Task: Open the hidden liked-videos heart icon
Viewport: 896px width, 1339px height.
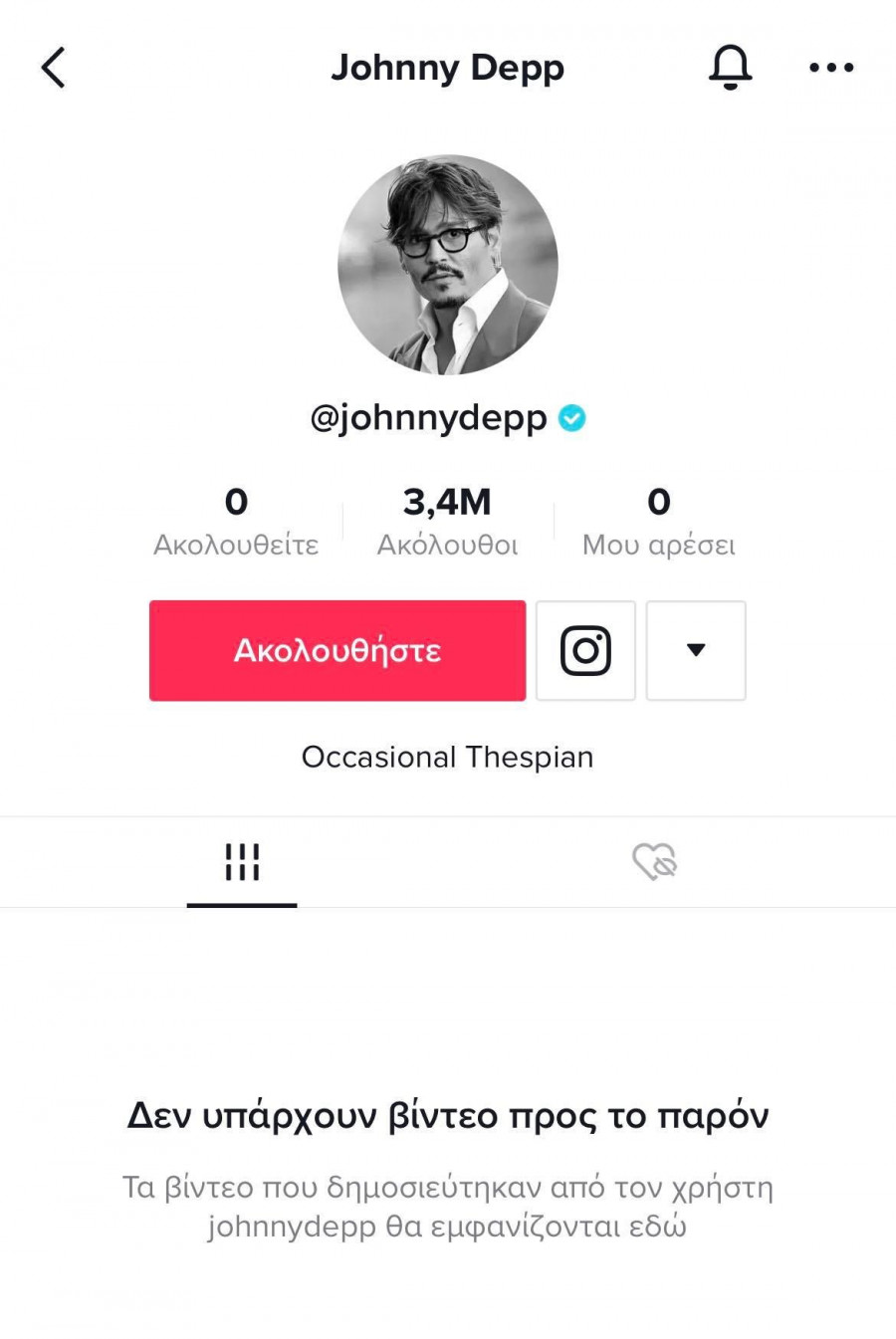Action: pyautogui.click(x=653, y=862)
